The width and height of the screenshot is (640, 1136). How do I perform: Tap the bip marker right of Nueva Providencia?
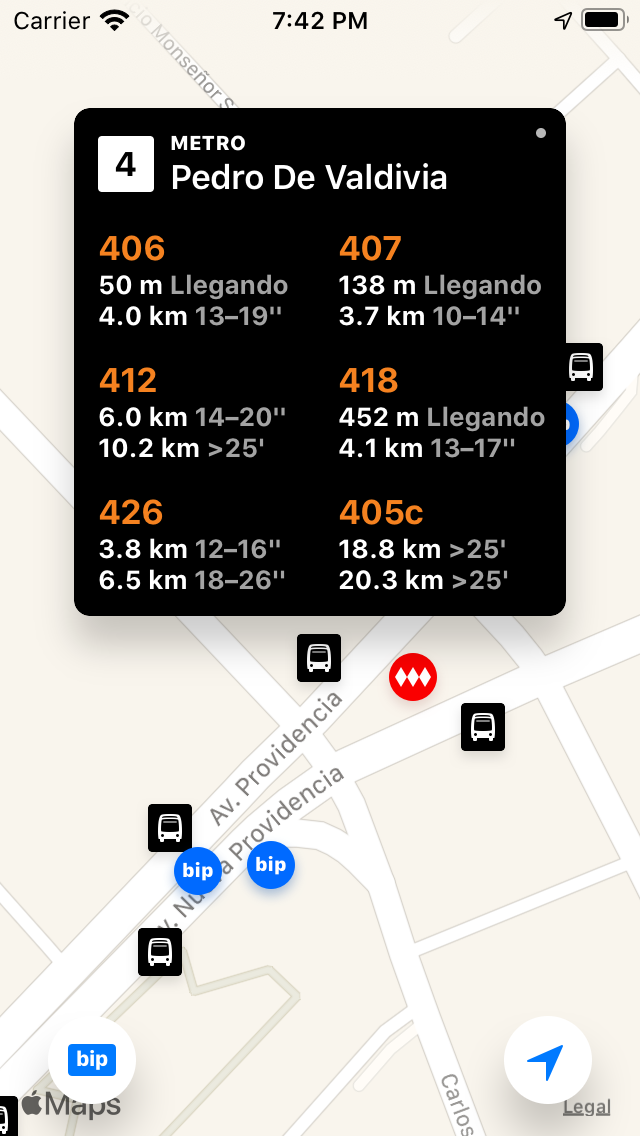pyautogui.click(x=271, y=865)
